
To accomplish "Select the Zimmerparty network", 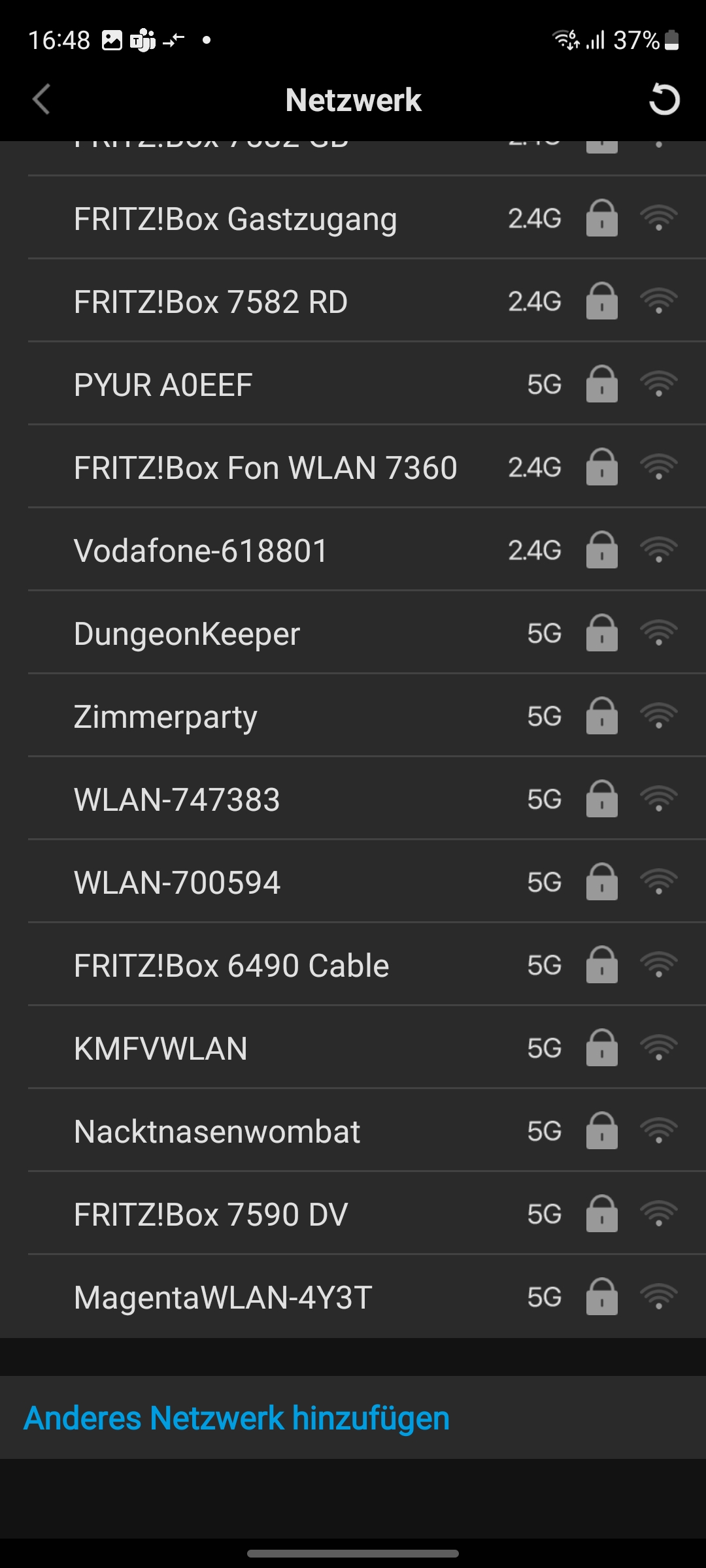I will [x=165, y=717].
